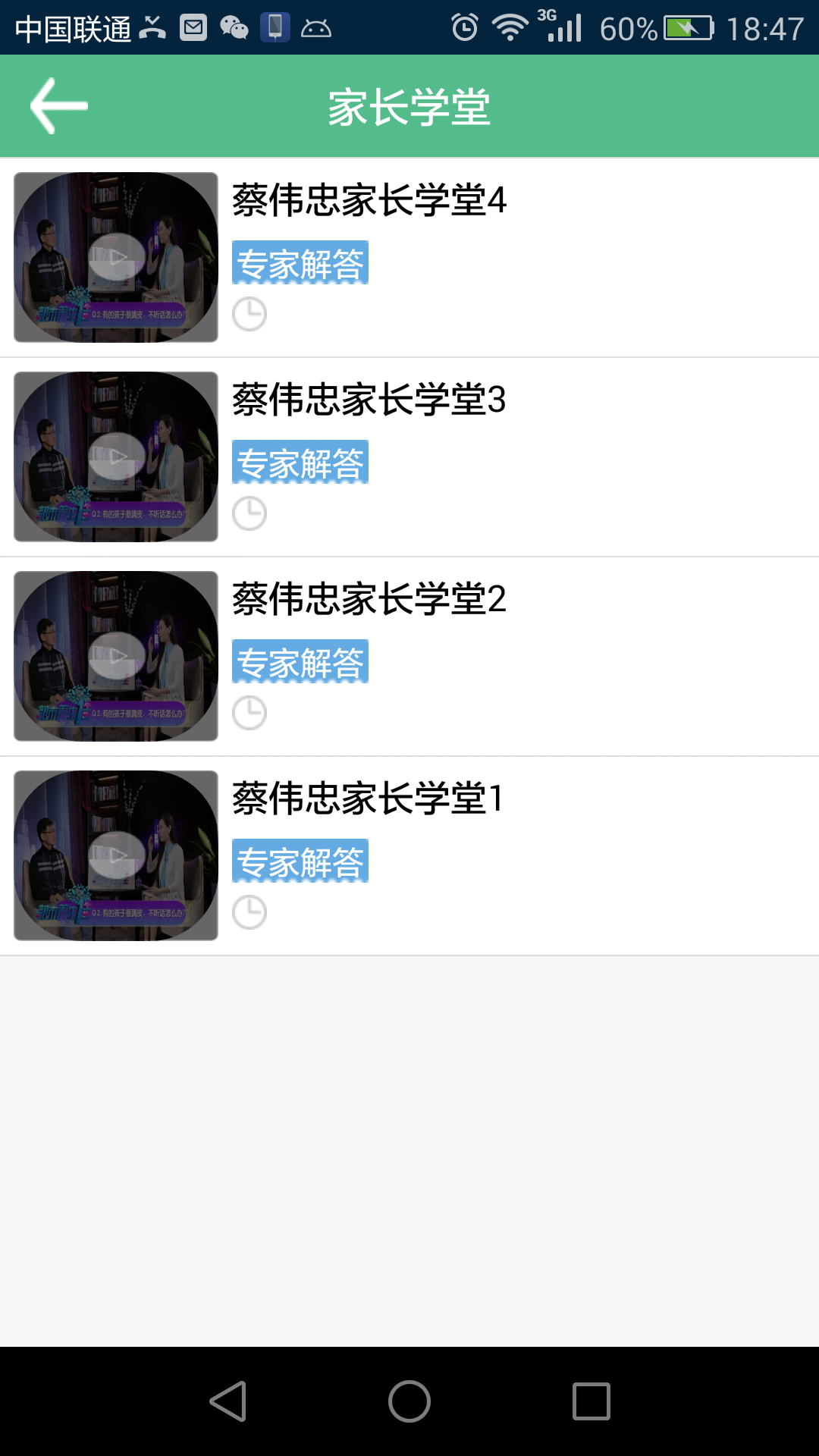Tap the thumbnail of 蔡伟忠家长学堂1
This screenshot has width=819, height=1456.
tap(115, 857)
